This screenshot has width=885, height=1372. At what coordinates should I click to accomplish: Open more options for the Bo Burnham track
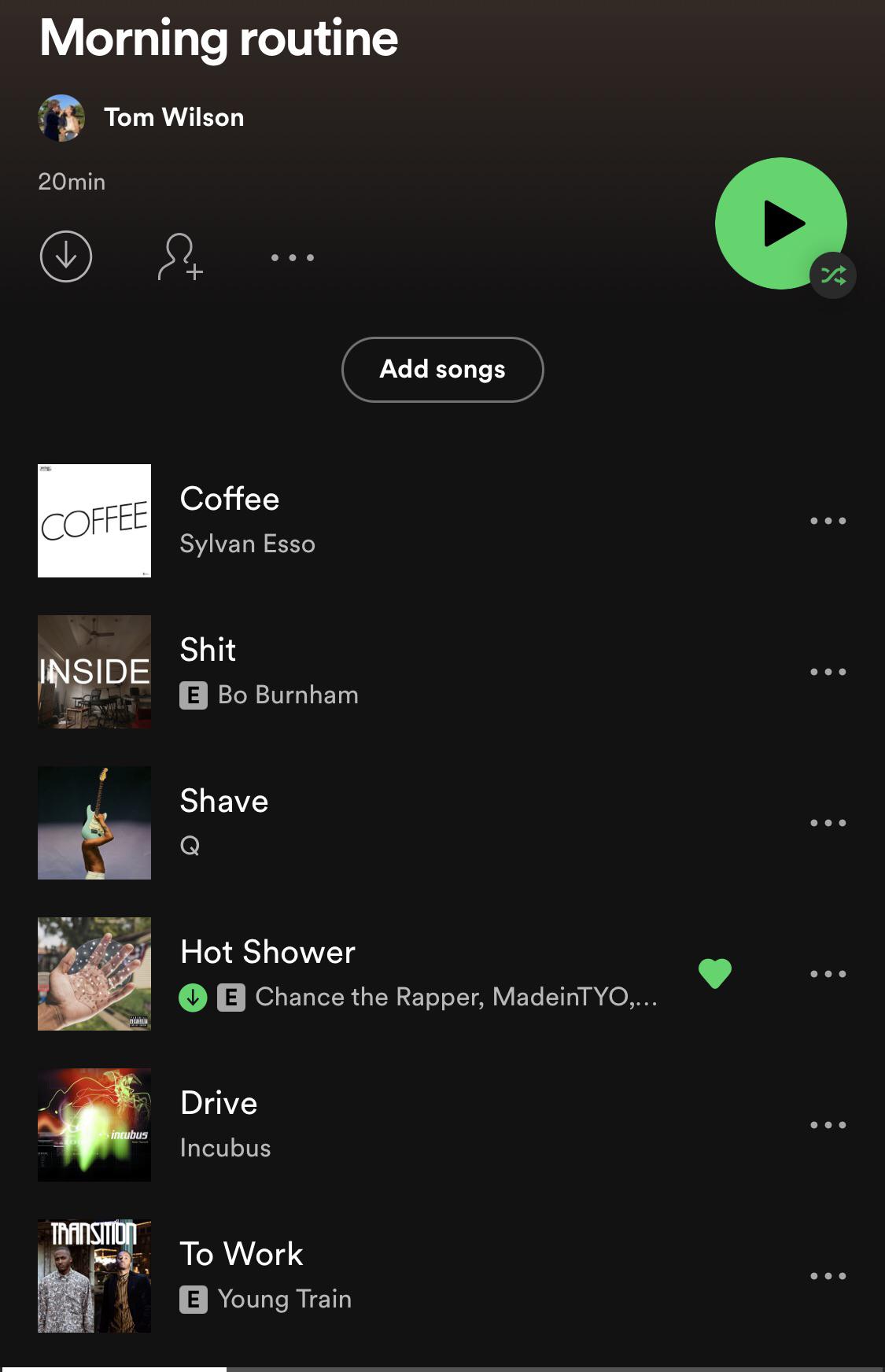click(x=828, y=672)
